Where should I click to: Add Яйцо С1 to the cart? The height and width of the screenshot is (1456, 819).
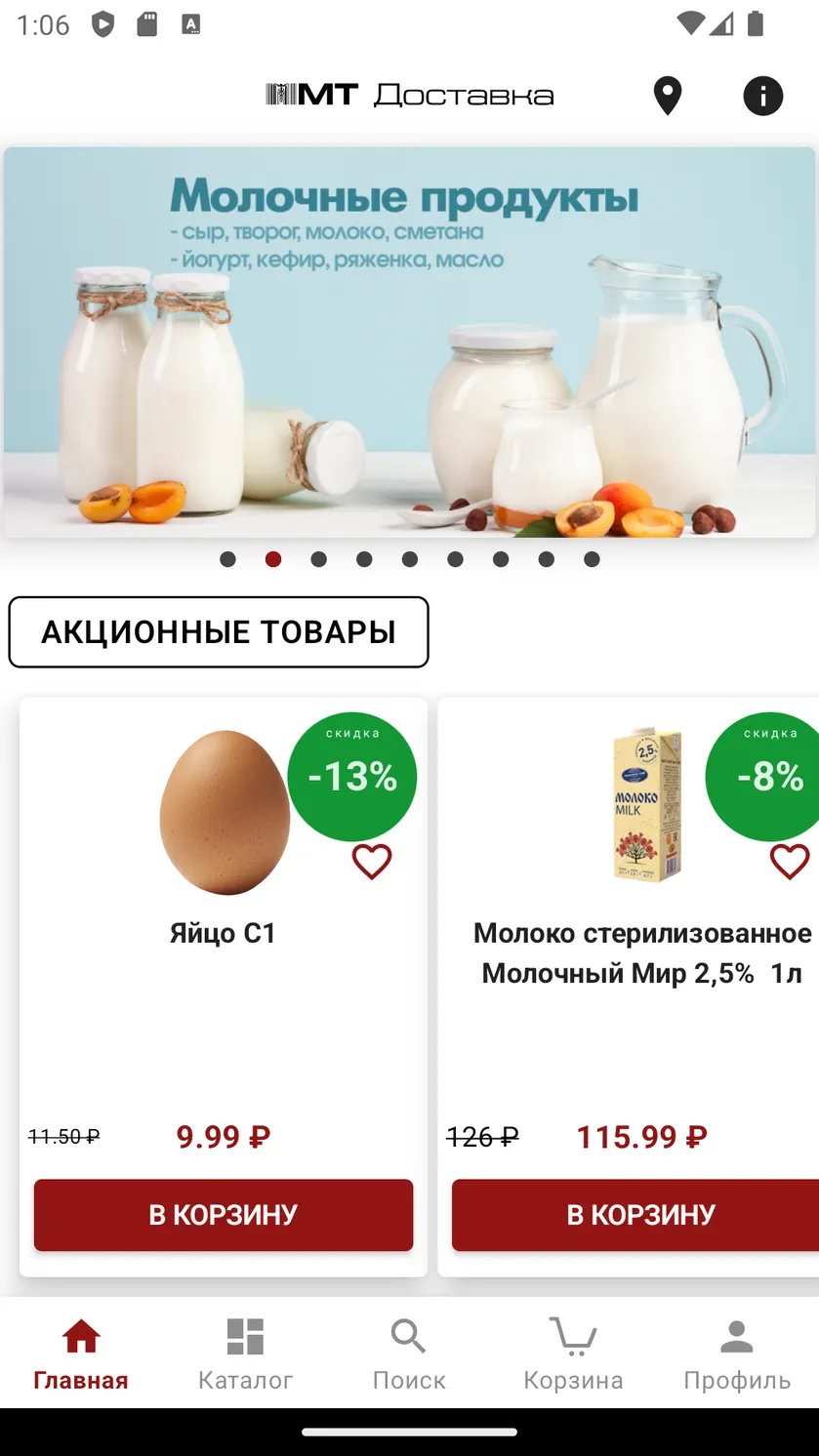[x=224, y=1215]
